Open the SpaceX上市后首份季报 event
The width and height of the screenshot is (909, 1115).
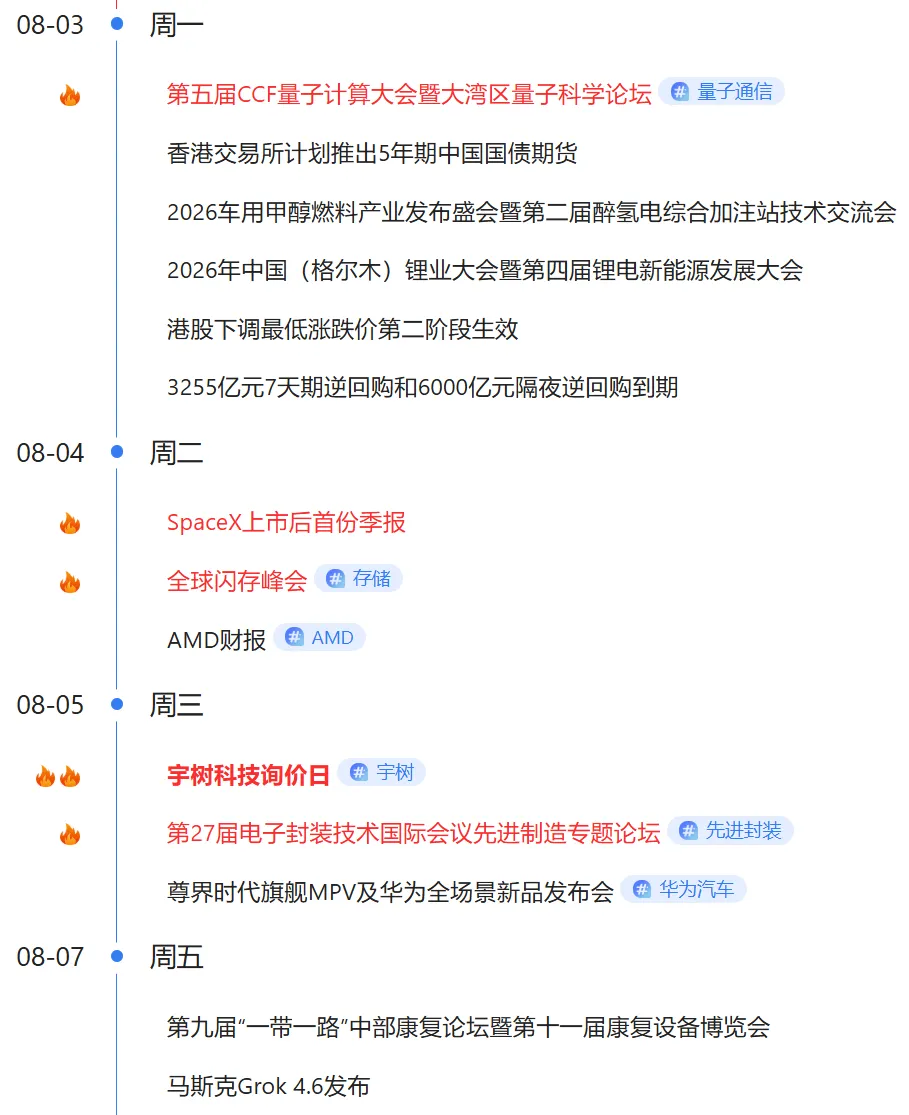[x=286, y=523]
